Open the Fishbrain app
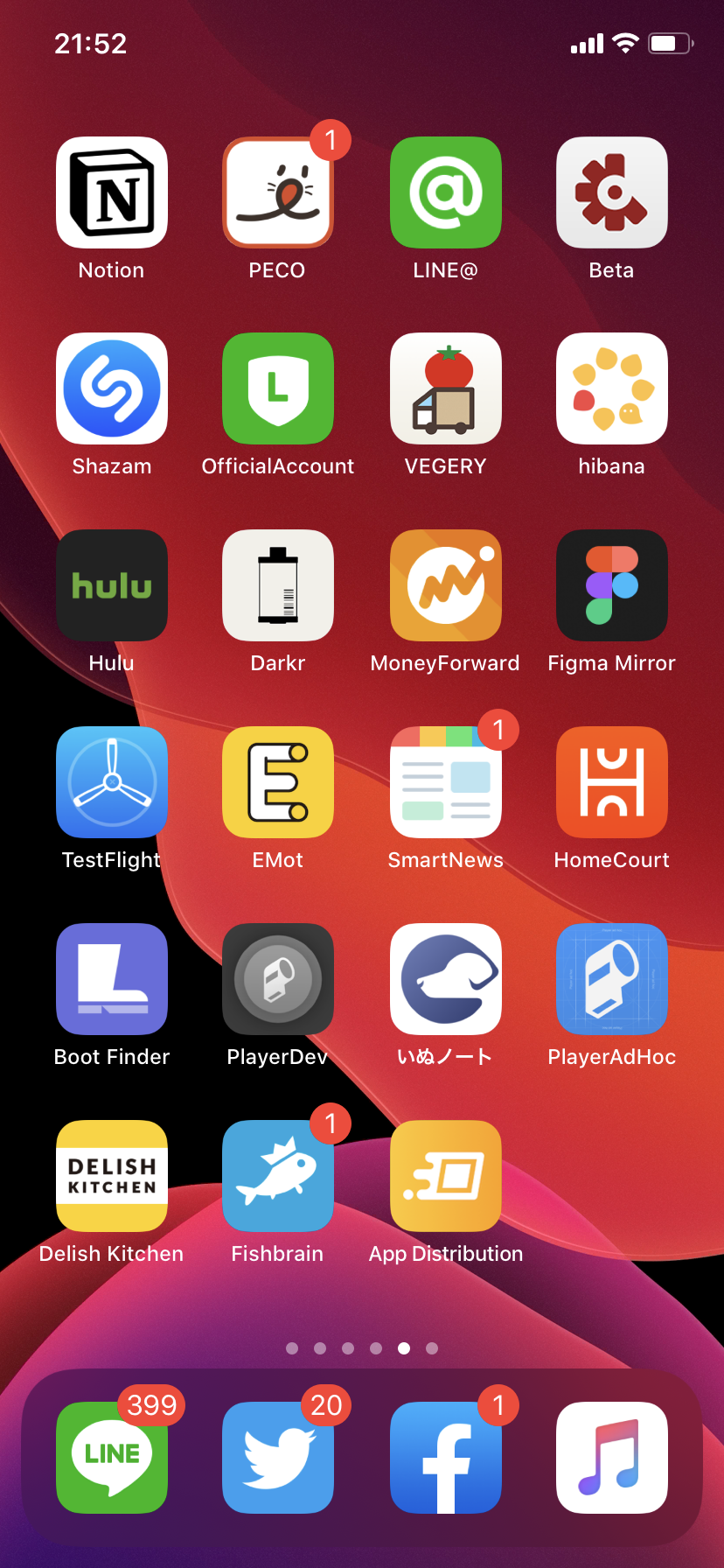Viewport: 724px width, 1568px height. [278, 1176]
